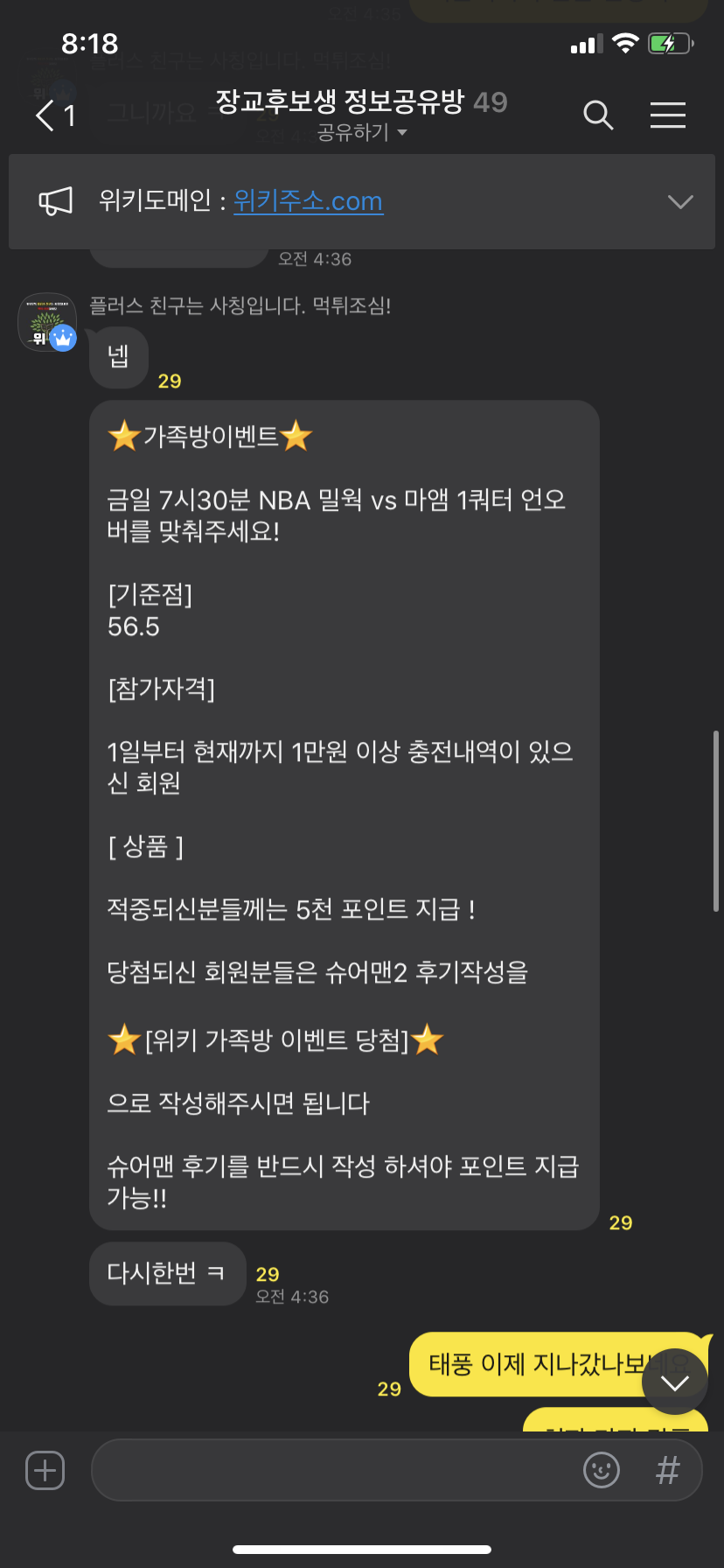
Task: Open the 위키주소.com link in the notice
Action: [x=308, y=201]
